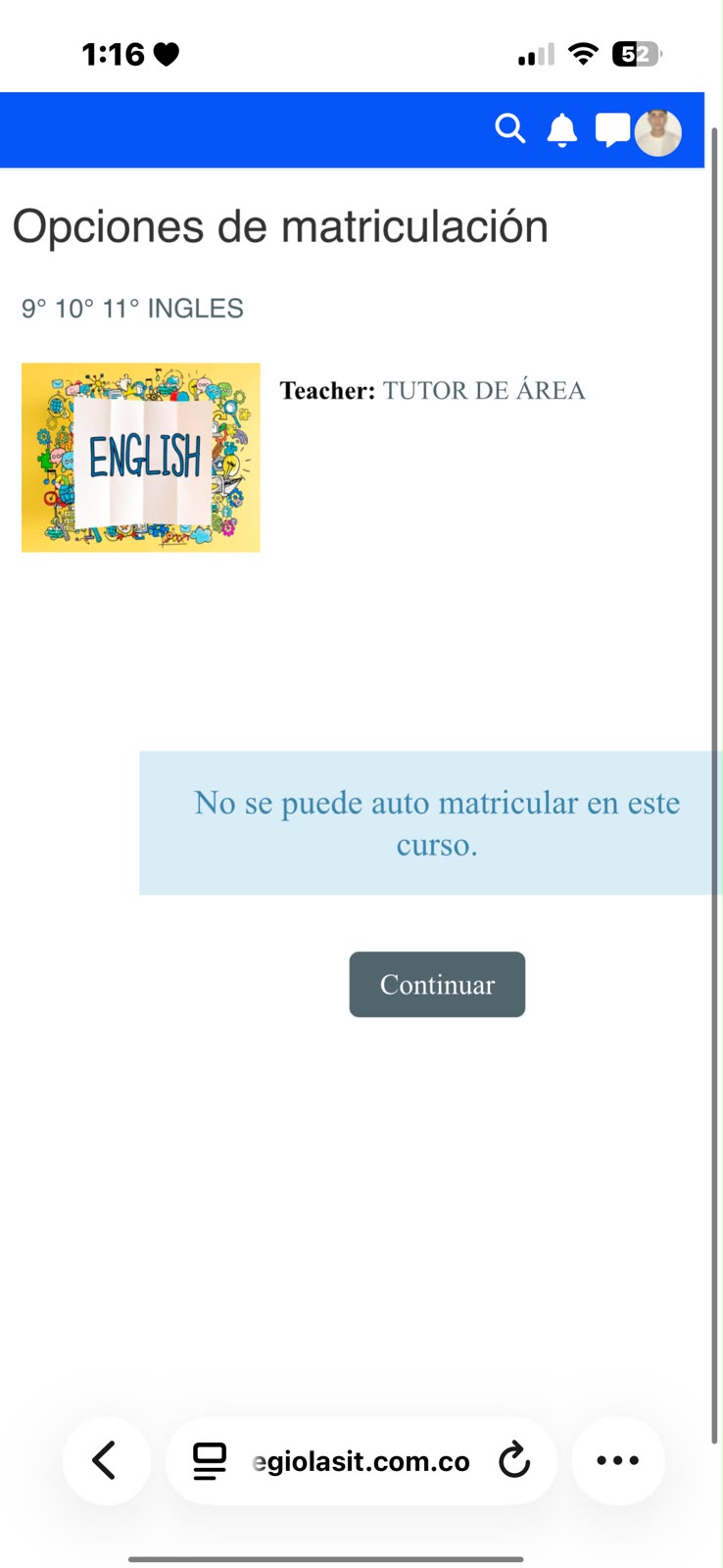Go back with the browser back arrow
The width and height of the screenshot is (723, 1568).
click(106, 1460)
